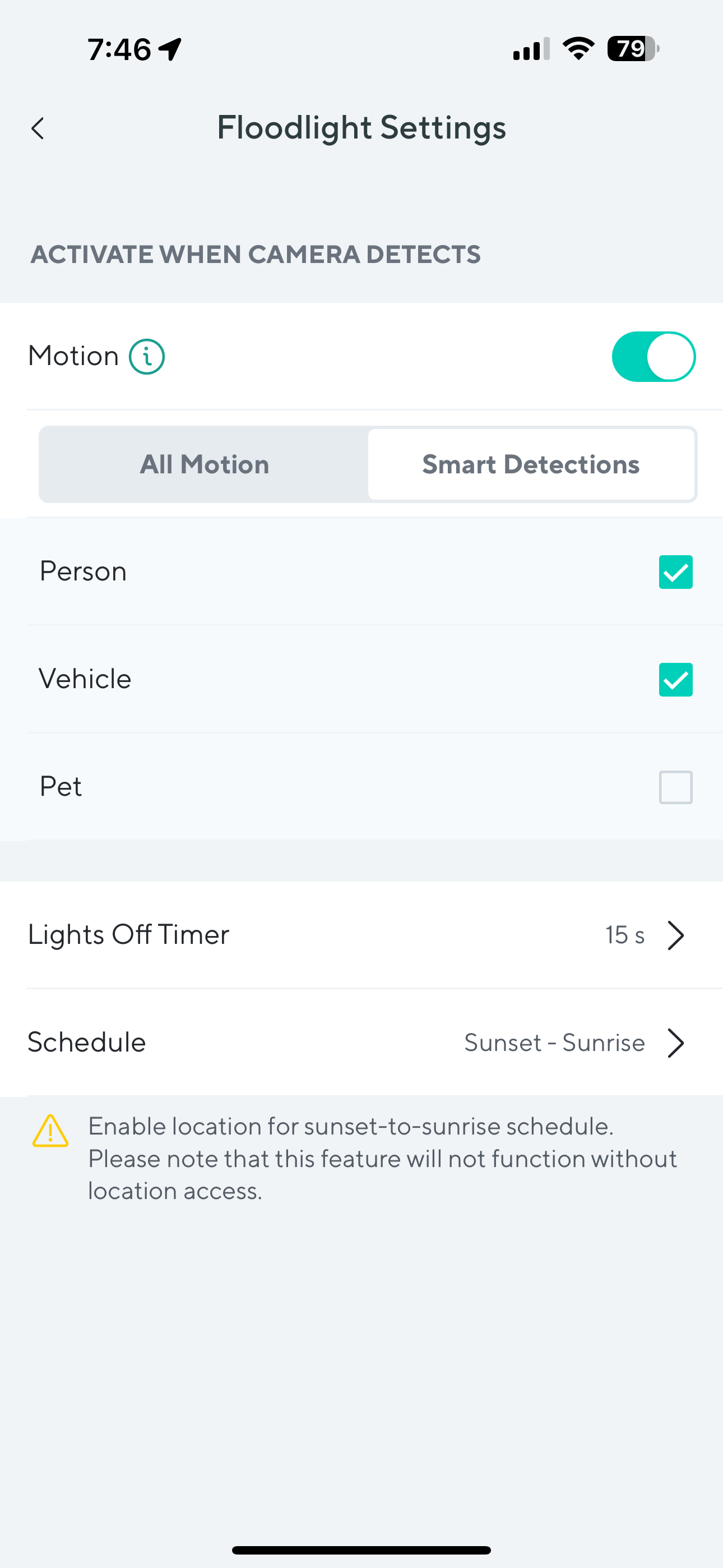Go back from Floodlight Settings
Image resolution: width=723 pixels, height=1568 pixels.
pos(38,128)
